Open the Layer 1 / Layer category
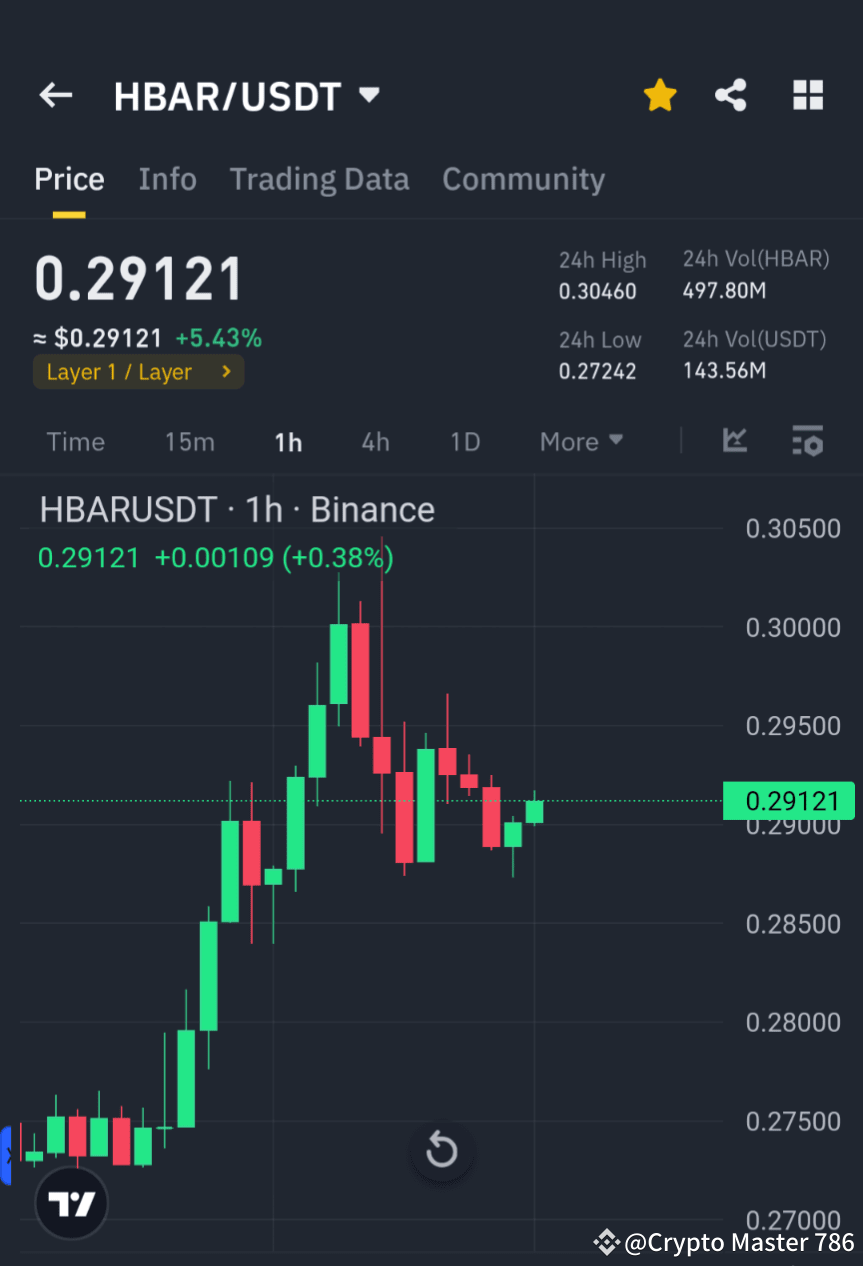The image size is (863, 1266). tap(138, 371)
